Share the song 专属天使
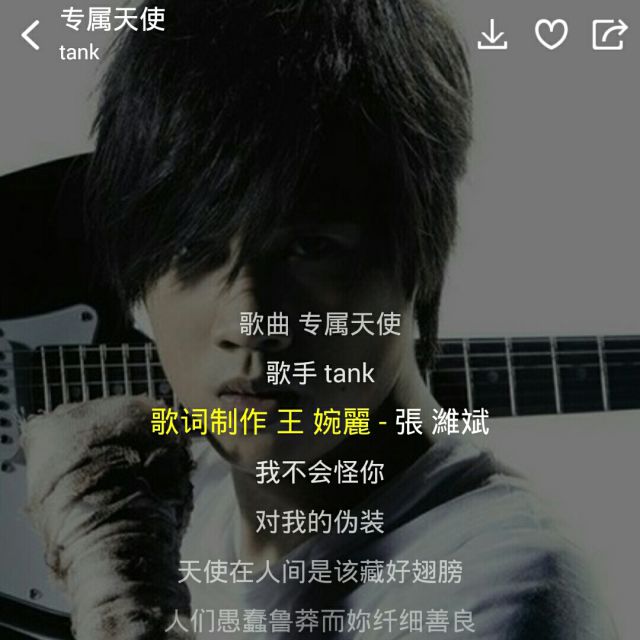640x640 pixels. pos(608,35)
